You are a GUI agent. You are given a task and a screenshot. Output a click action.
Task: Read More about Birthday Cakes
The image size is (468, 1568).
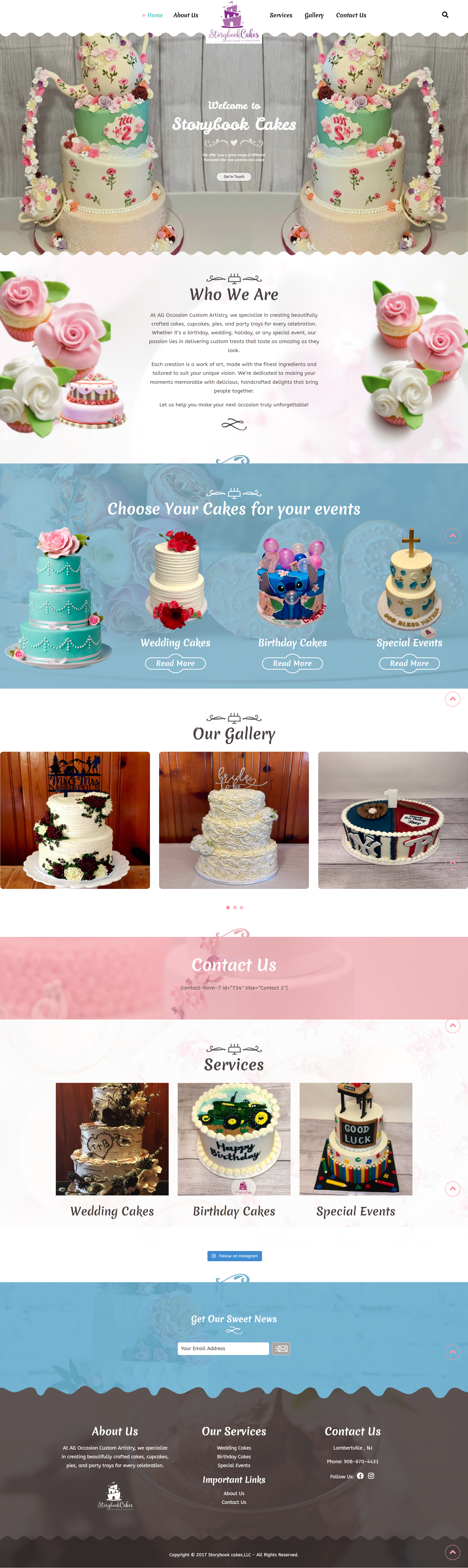click(292, 664)
